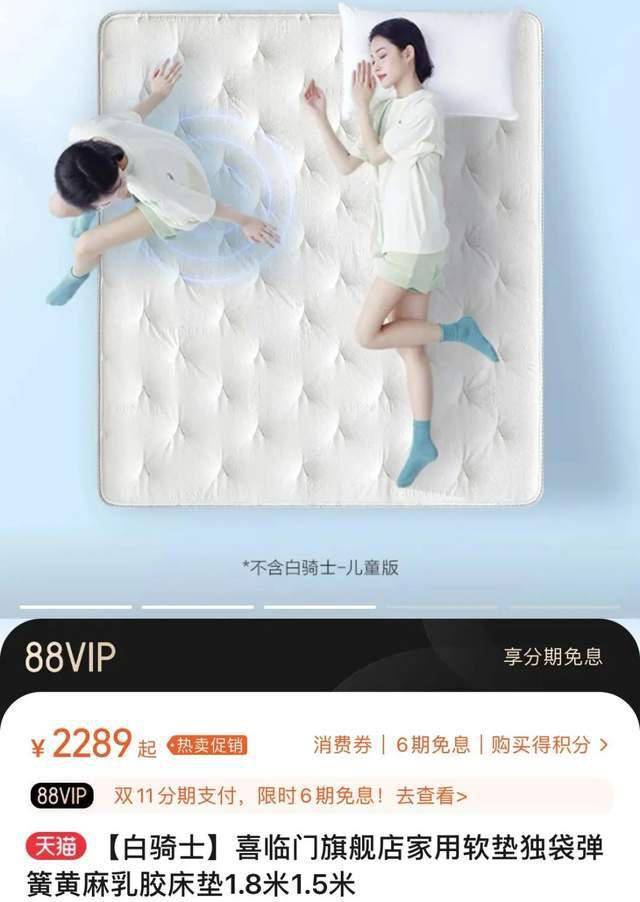Image resolution: width=640 pixels, height=902 pixels.
Task: Open the 88VIP member banner
Action: coord(70,658)
